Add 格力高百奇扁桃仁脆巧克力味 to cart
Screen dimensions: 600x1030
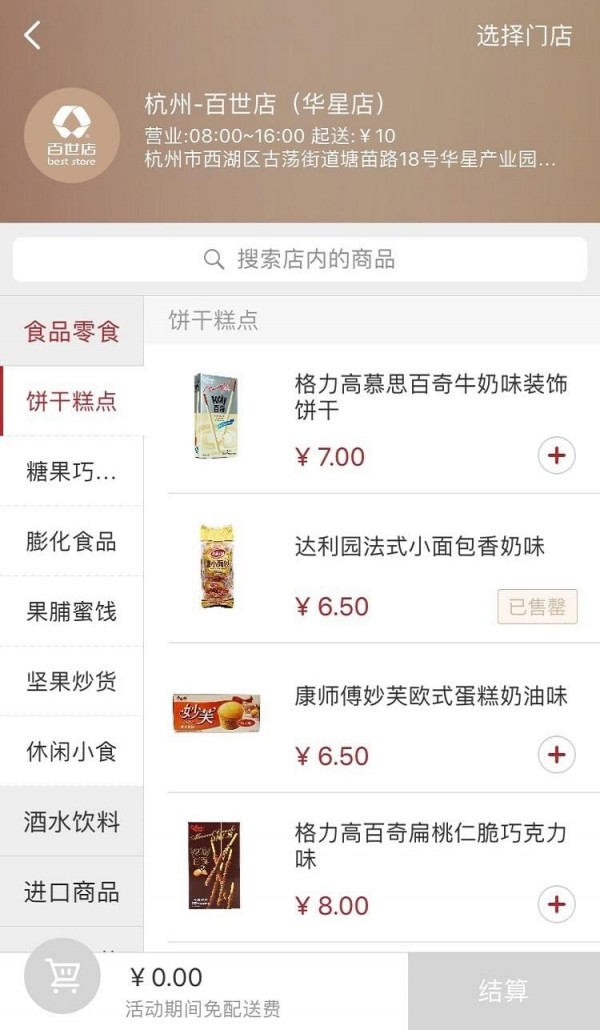coord(556,904)
